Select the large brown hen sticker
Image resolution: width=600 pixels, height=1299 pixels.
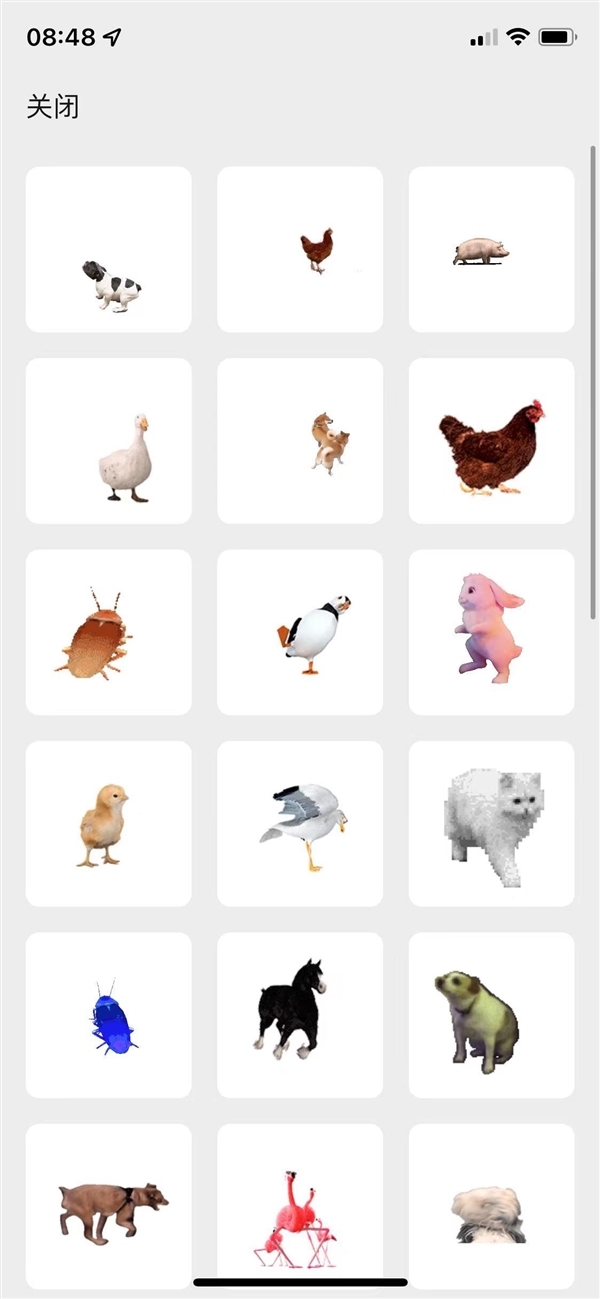click(491, 441)
